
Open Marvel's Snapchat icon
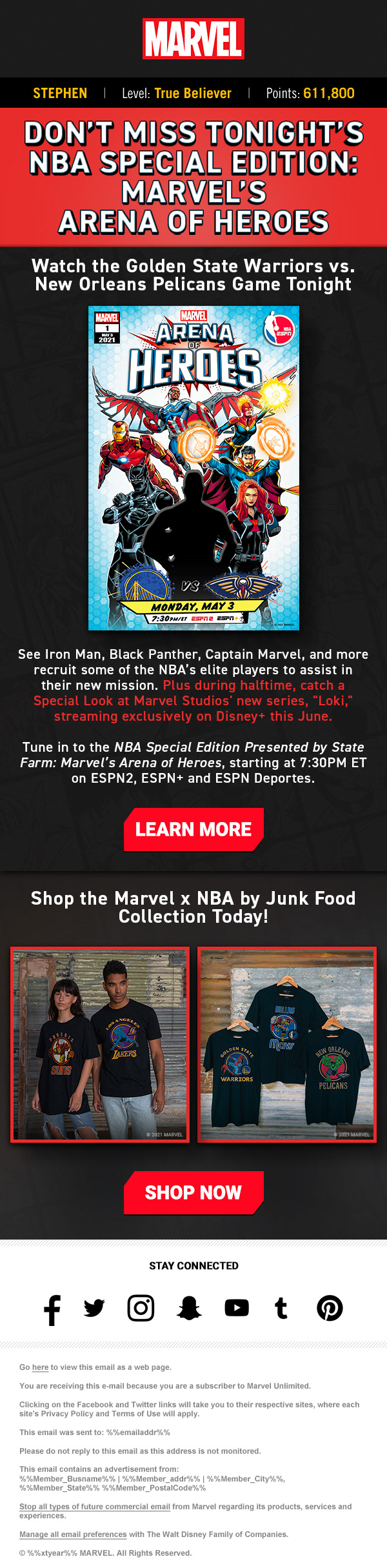click(189, 1309)
